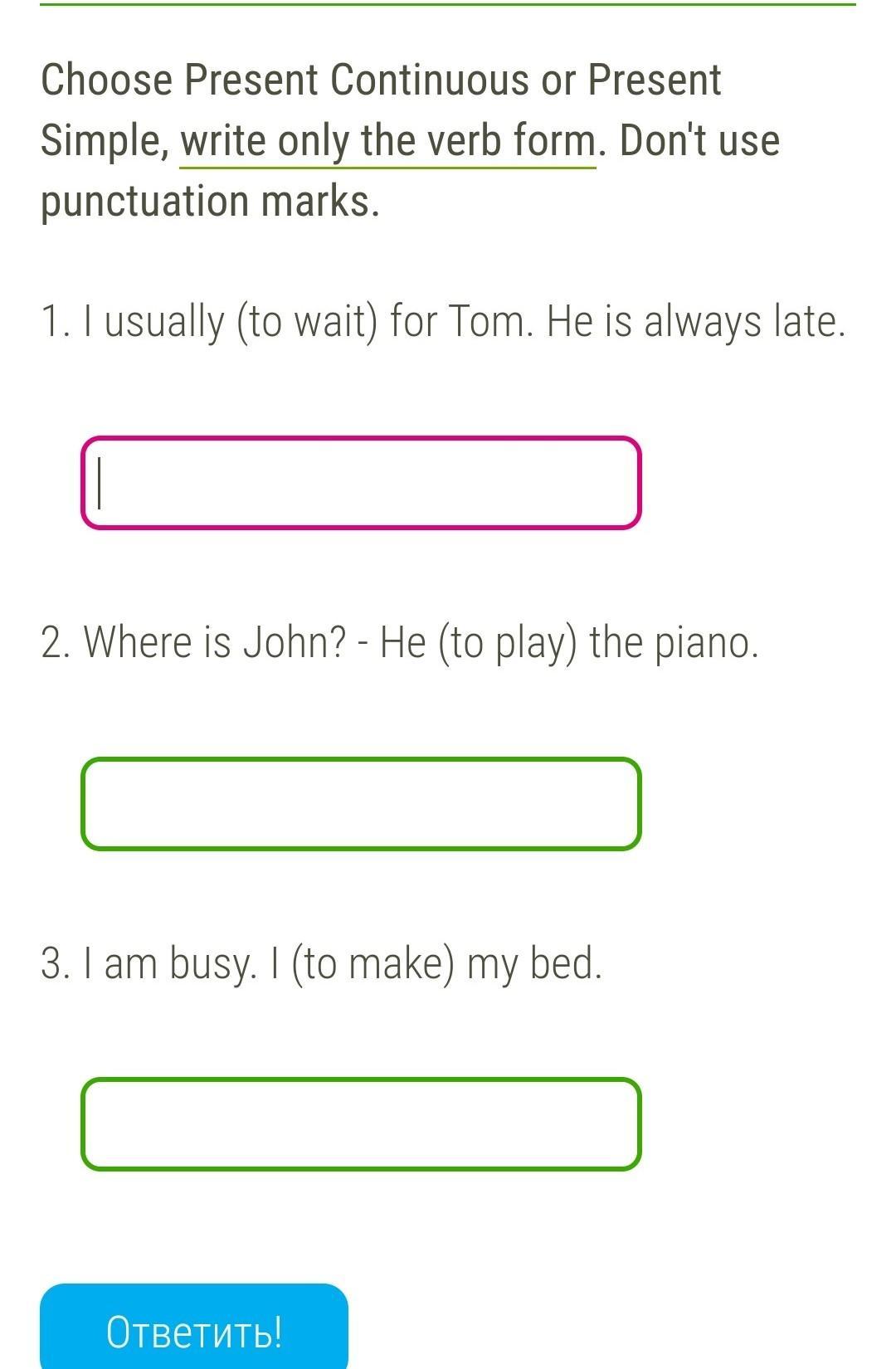Focus the answer field for question 1
This screenshot has height=1369, width=896.
(x=361, y=483)
